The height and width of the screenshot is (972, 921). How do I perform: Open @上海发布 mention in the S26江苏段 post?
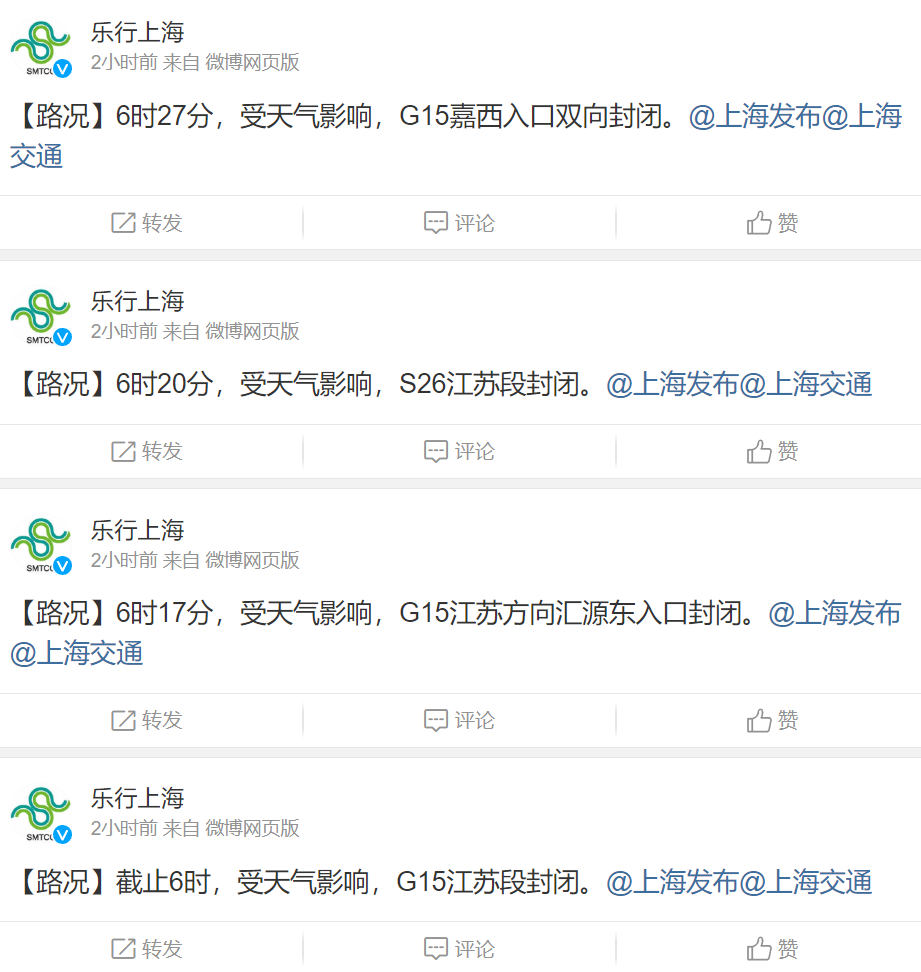pos(672,384)
